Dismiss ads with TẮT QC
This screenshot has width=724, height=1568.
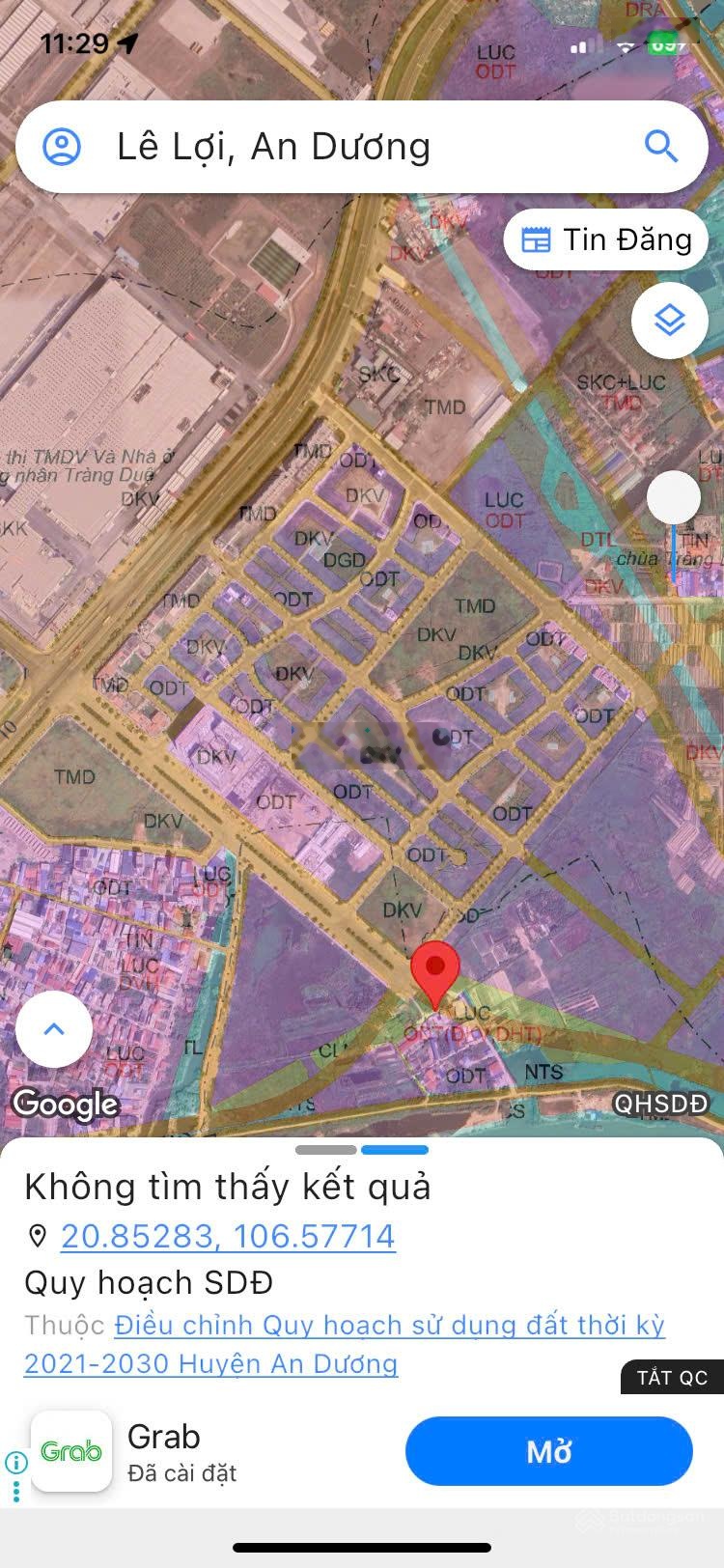[x=672, y=1378]
